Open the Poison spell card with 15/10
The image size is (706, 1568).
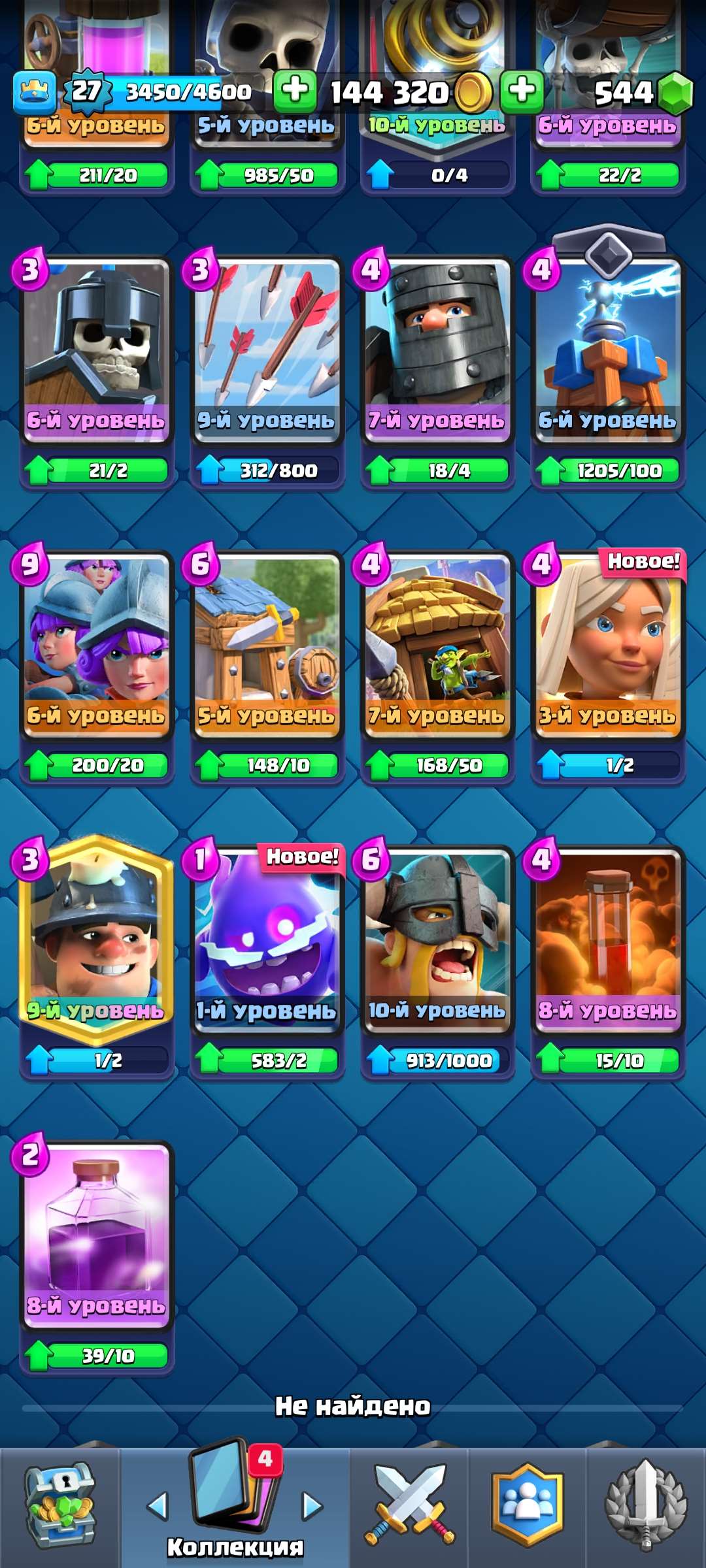click(608, 939)
